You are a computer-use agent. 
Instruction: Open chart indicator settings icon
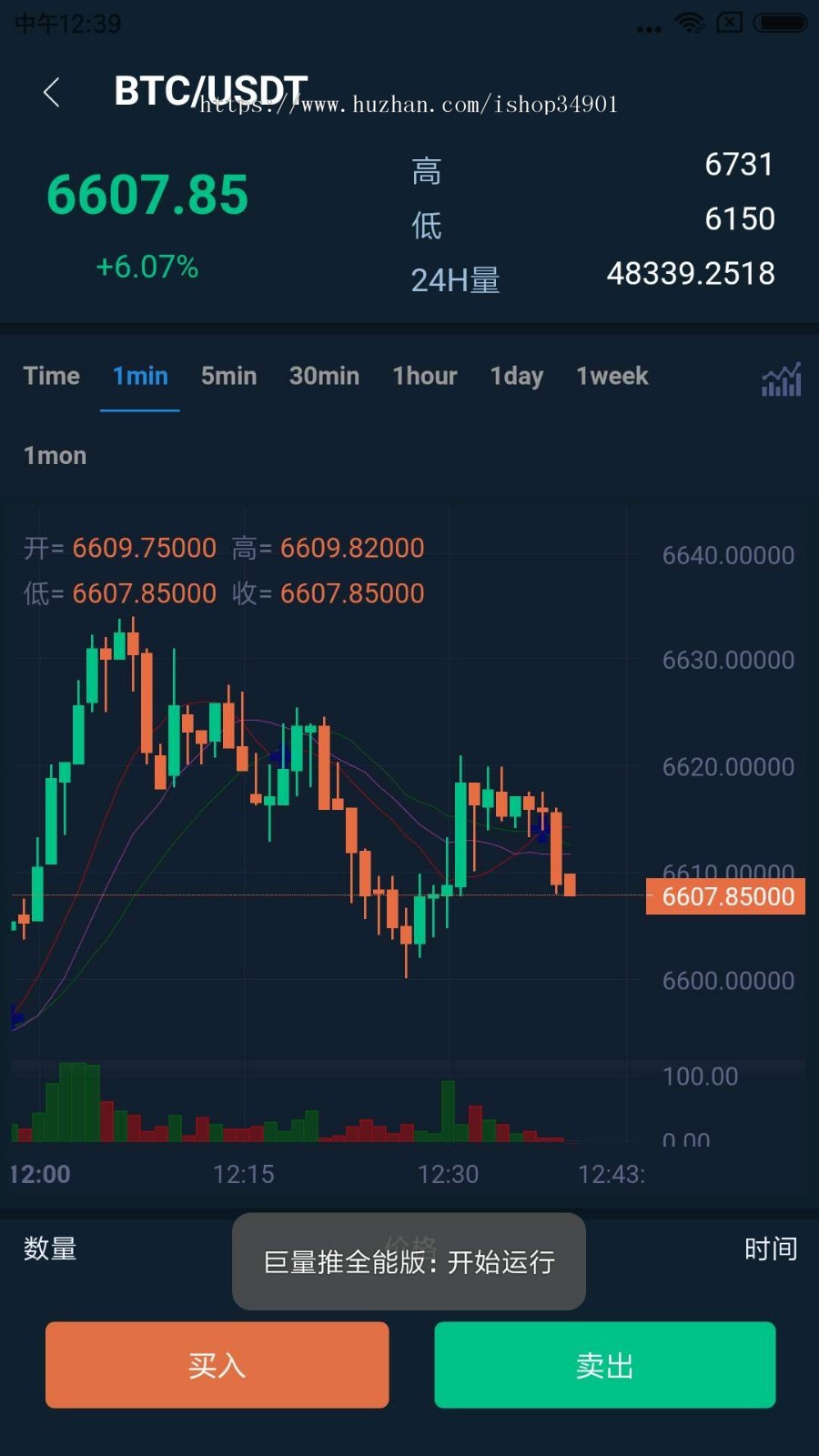click(x=781, y=379)
